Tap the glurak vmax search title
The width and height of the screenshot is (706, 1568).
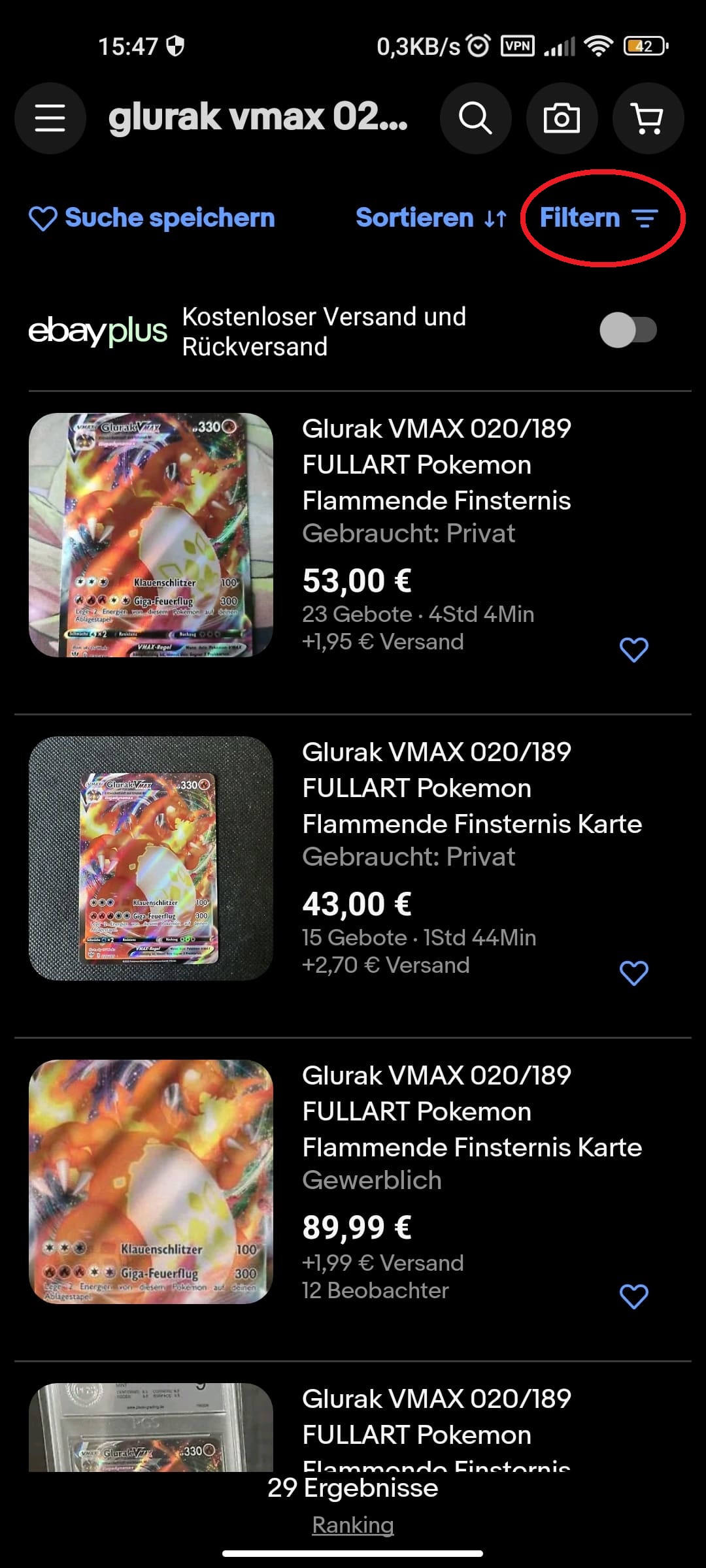tap(258, 118)
